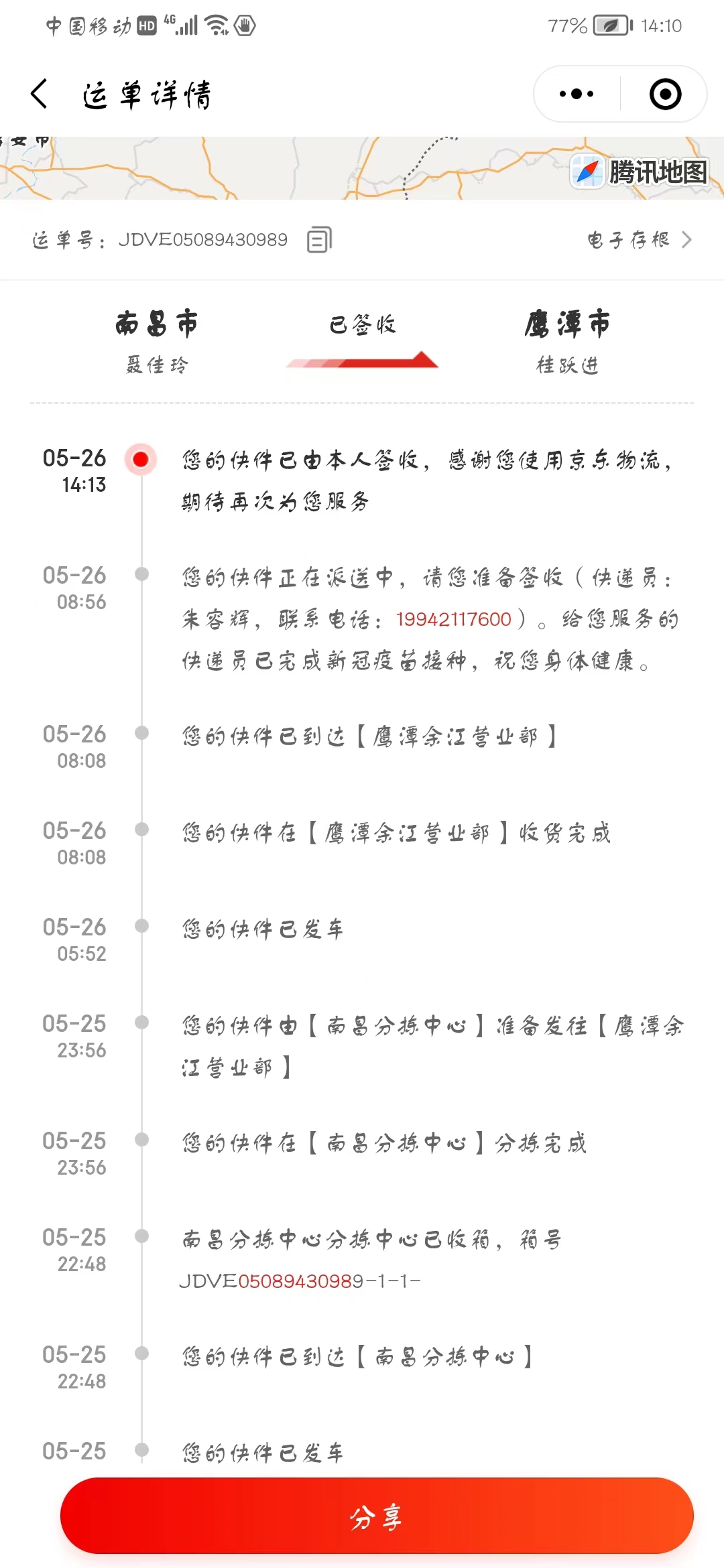Image resolution: width=724 pixels, height=1568 pixels.
Task: Open 电子存根 electronic receipt
Action: coord(639,240)
